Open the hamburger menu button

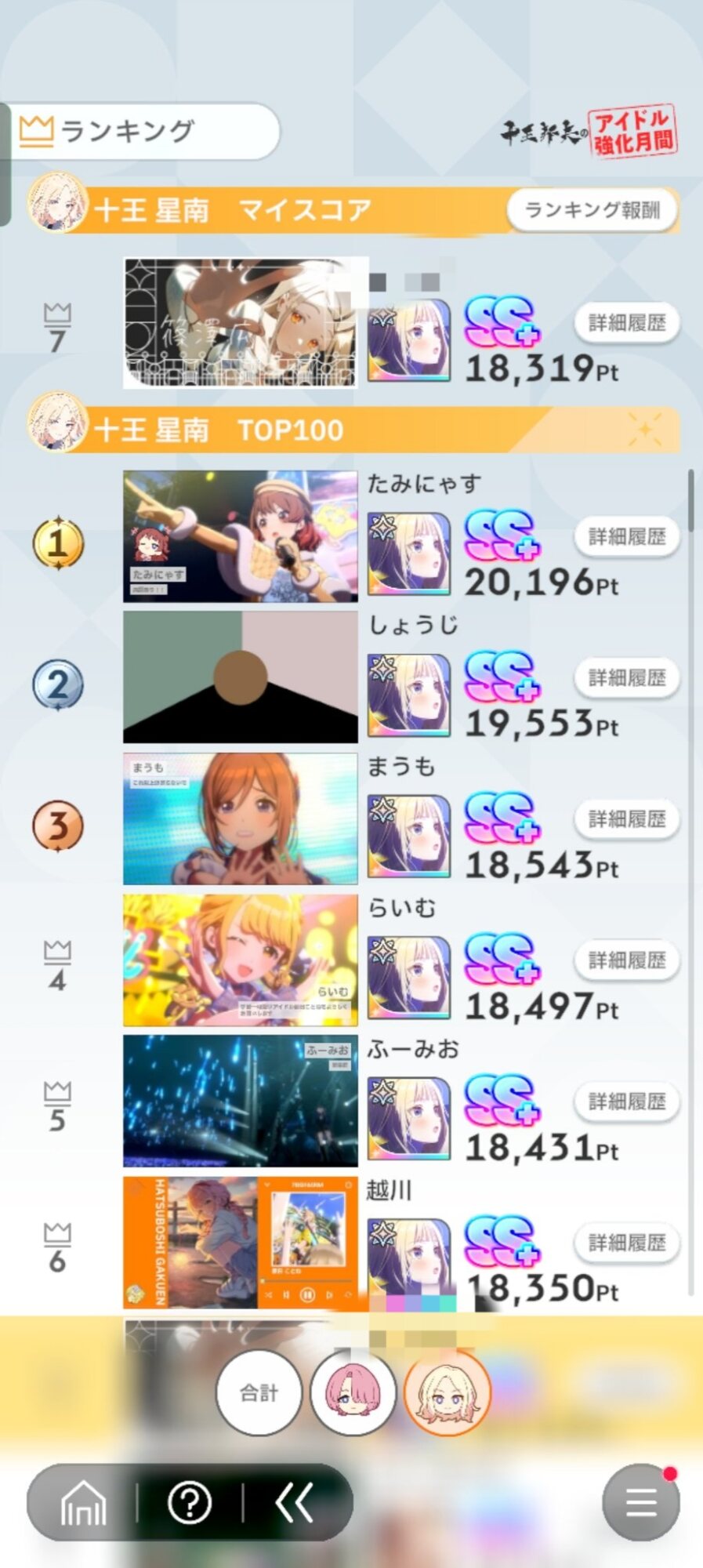coord(640,1502)
